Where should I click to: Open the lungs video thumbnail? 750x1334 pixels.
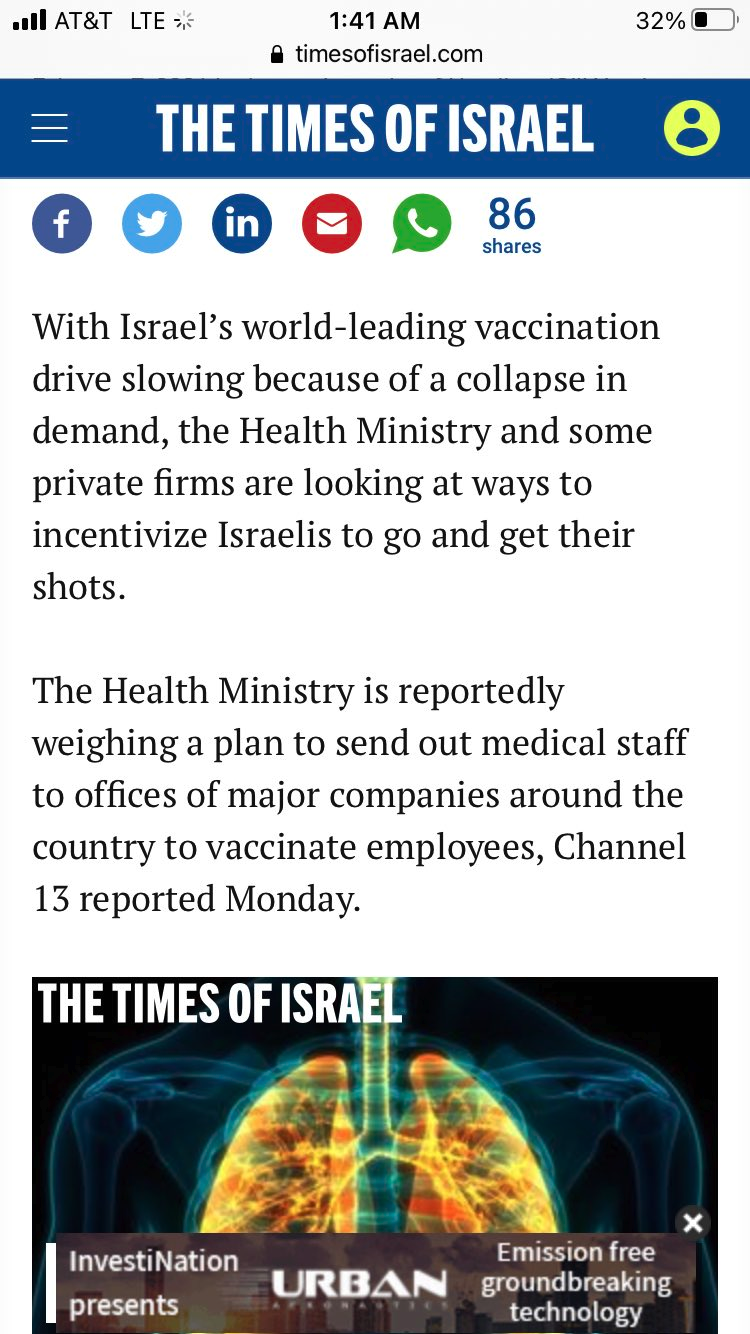375,1110
